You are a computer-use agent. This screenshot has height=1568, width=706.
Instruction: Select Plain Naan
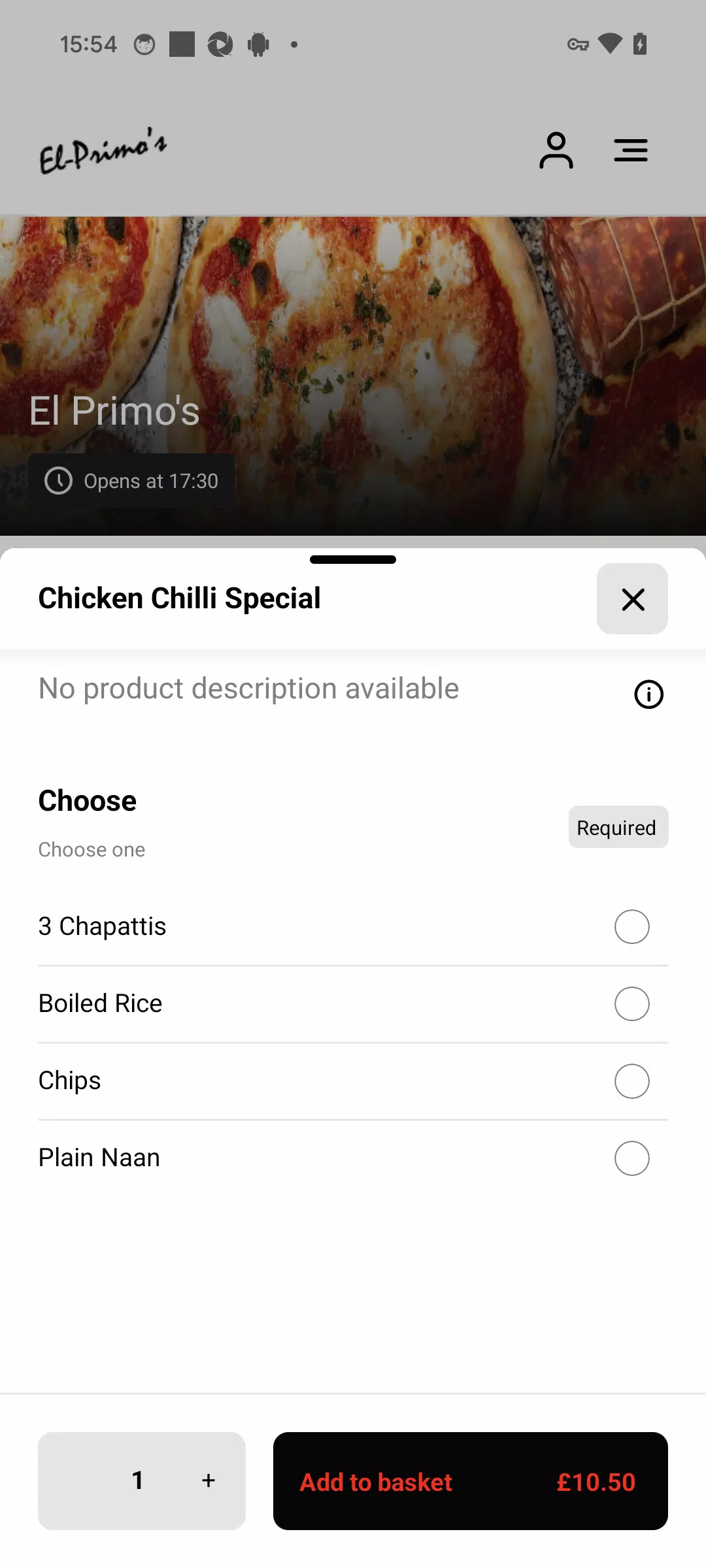(x=631, y=1158)
